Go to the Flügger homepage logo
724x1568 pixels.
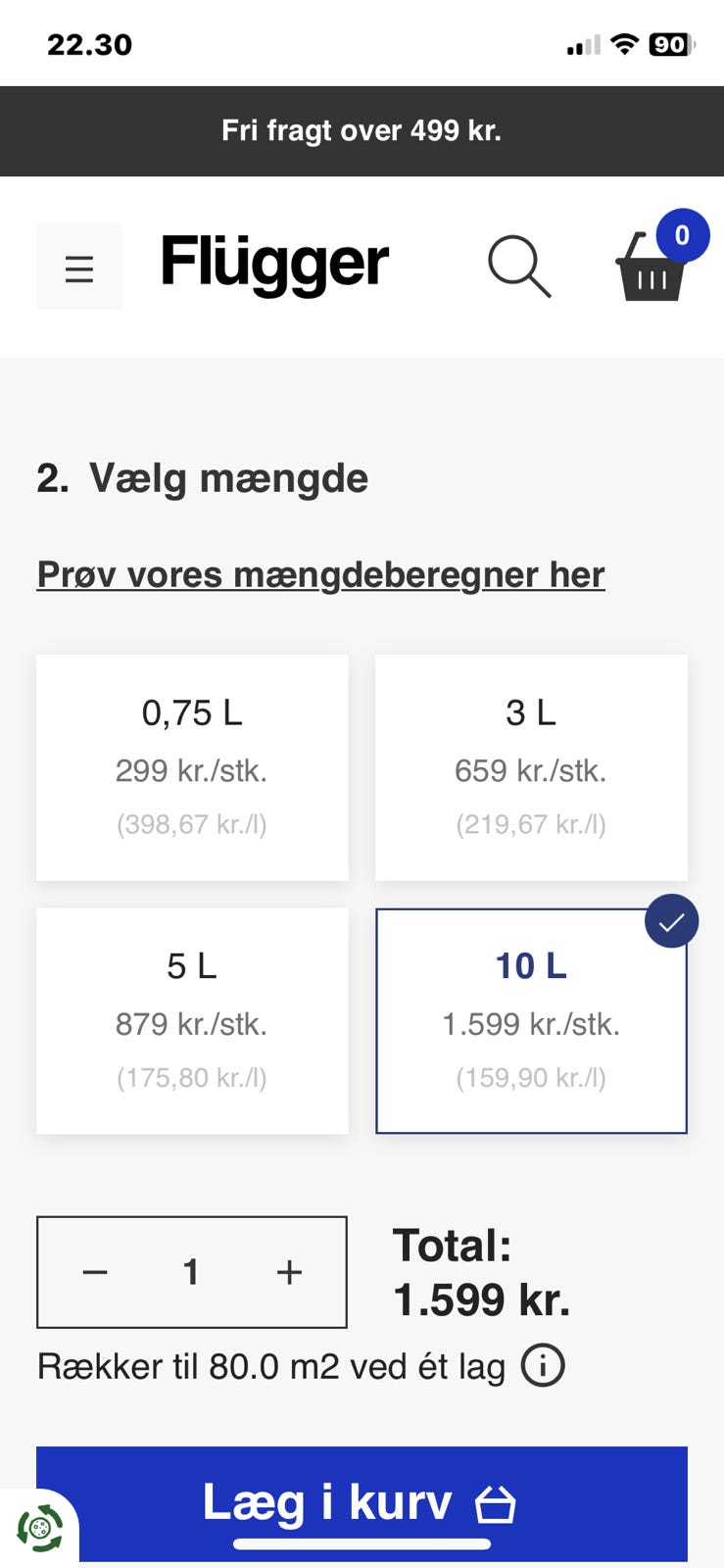274,264
